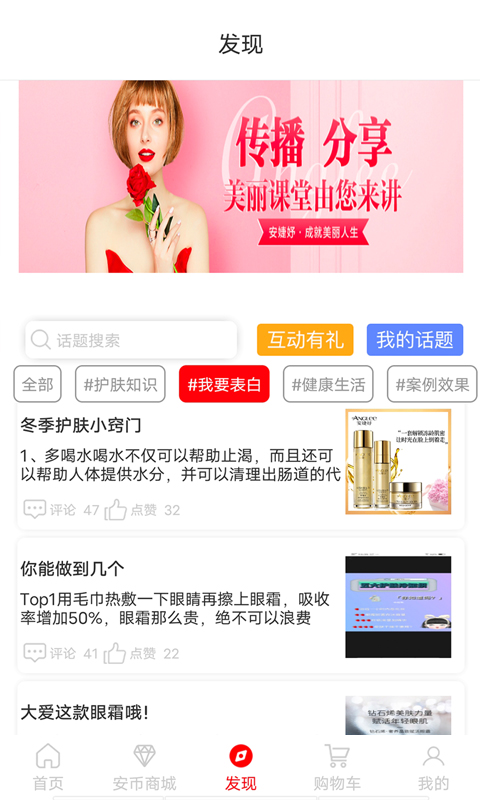Open the 你能做到几个 post
Screen dimensions: 480x800
coord(241,606)
